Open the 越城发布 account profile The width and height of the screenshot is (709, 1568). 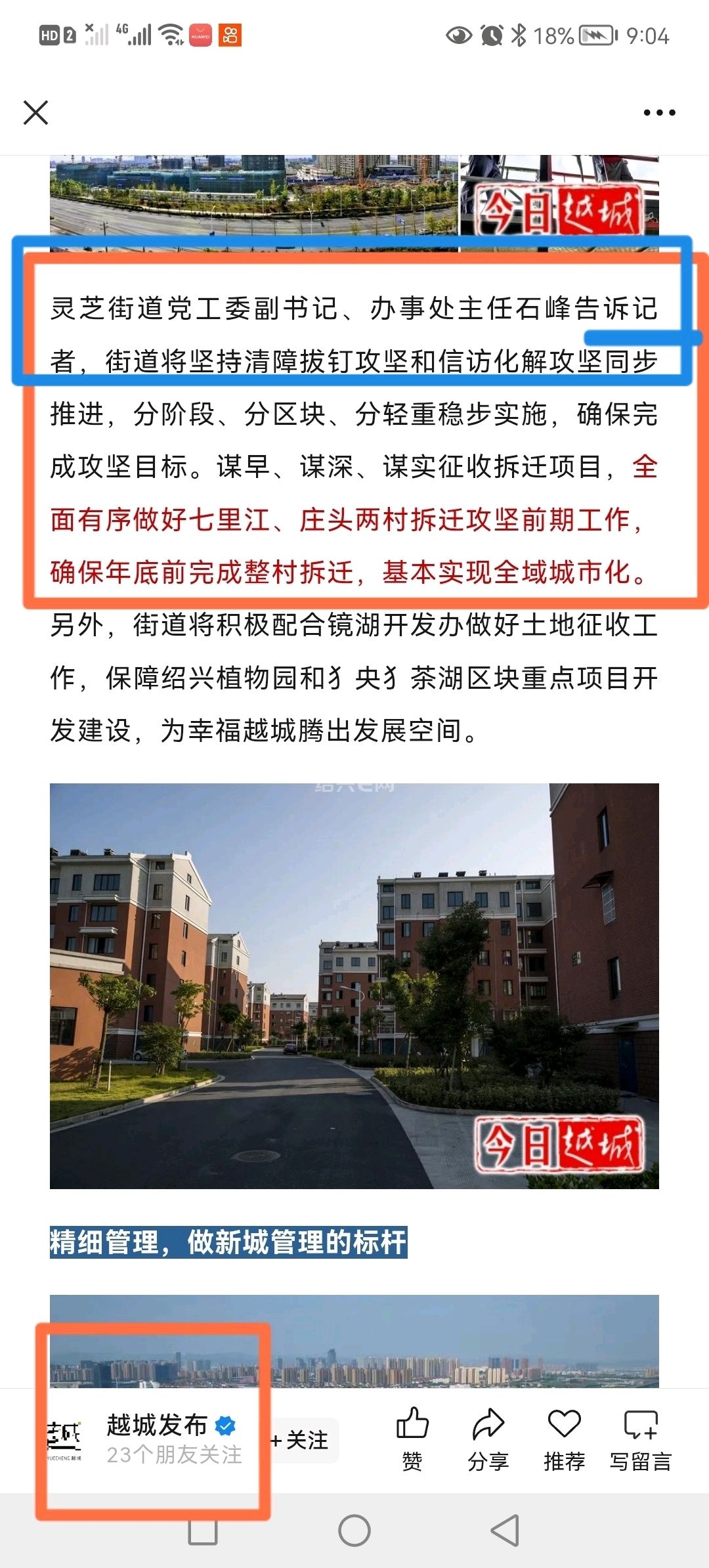coord(156,1426)
